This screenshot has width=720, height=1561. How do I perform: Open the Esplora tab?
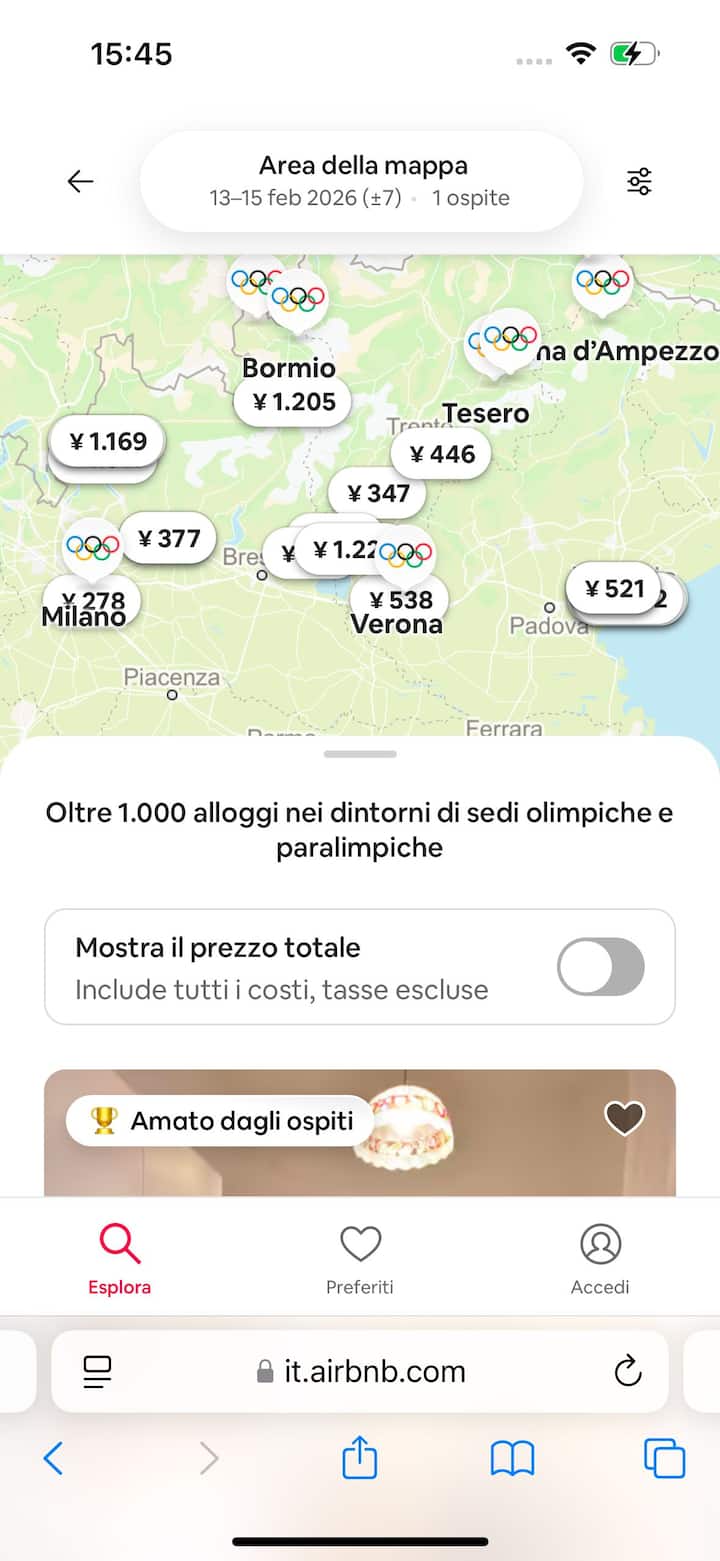[x=119, y=1258]
